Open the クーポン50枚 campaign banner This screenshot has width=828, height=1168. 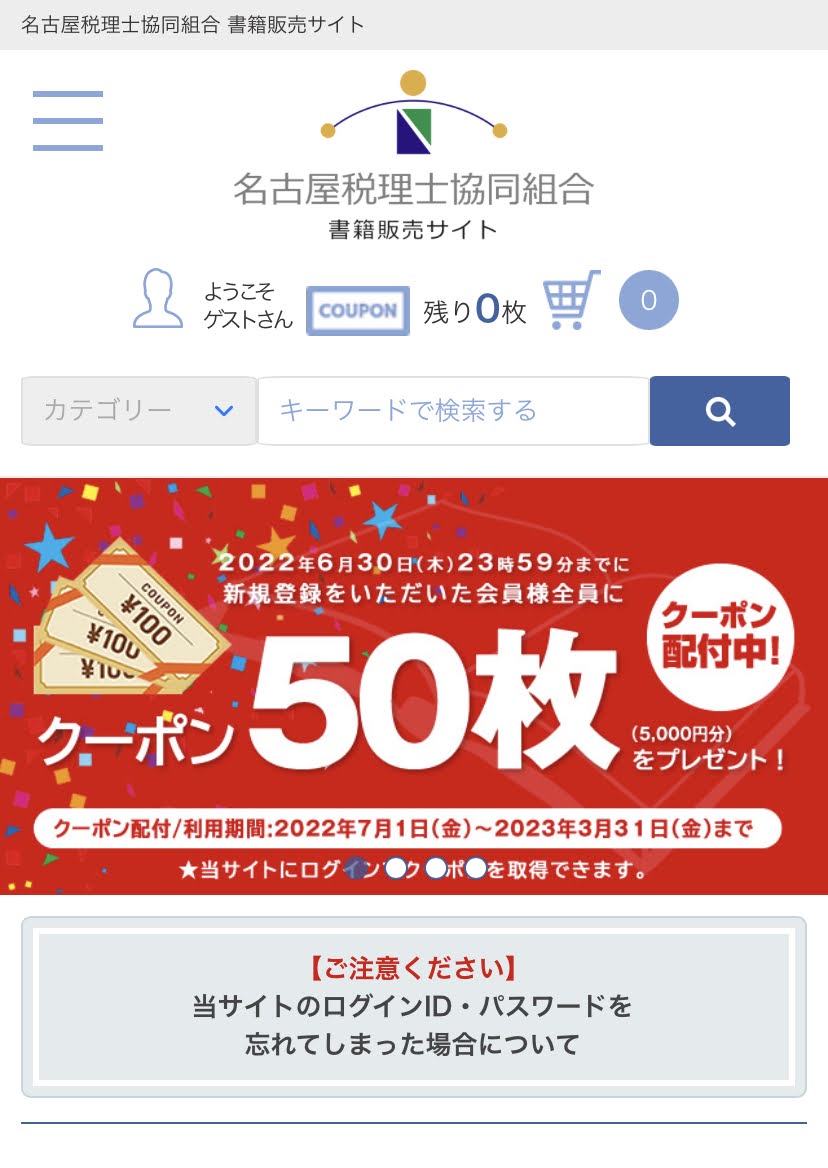pos(414,686)
